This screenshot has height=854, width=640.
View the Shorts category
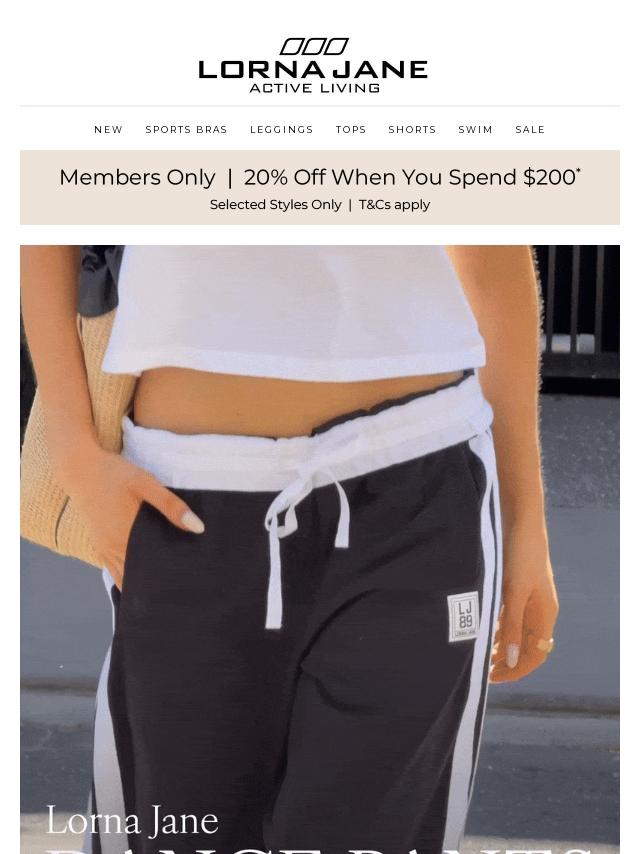tap(412, 130)
